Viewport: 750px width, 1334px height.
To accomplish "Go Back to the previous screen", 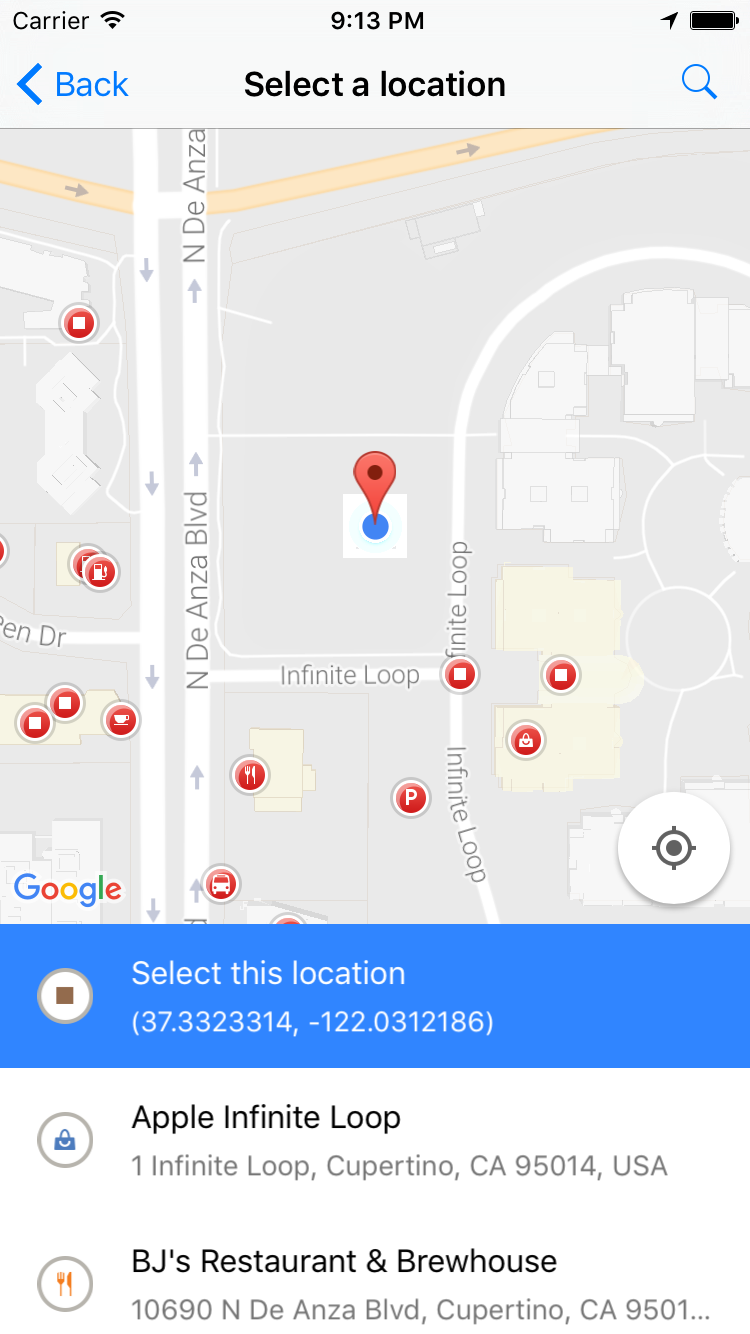I will [x=70, y=84].
